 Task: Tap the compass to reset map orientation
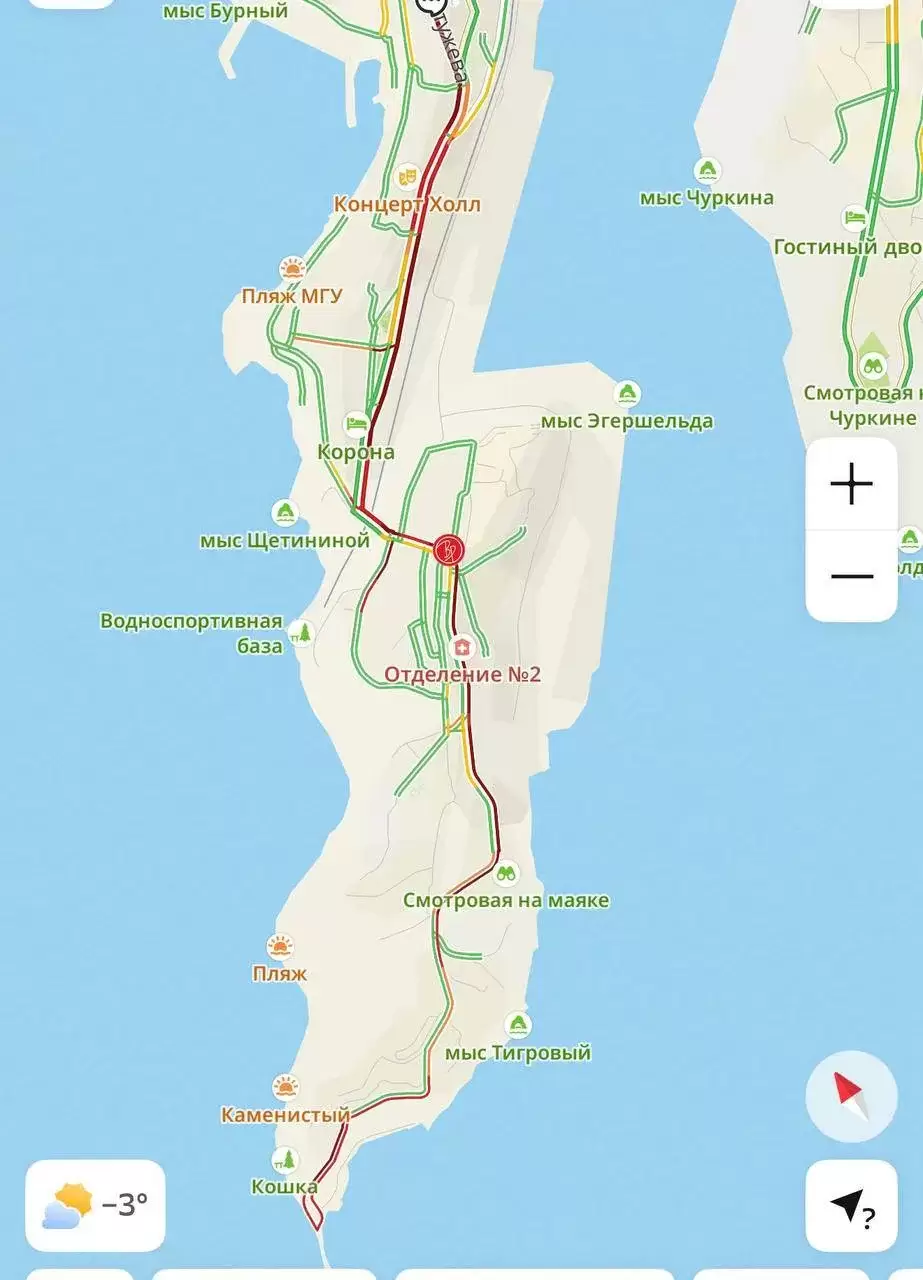[852, 1096]
